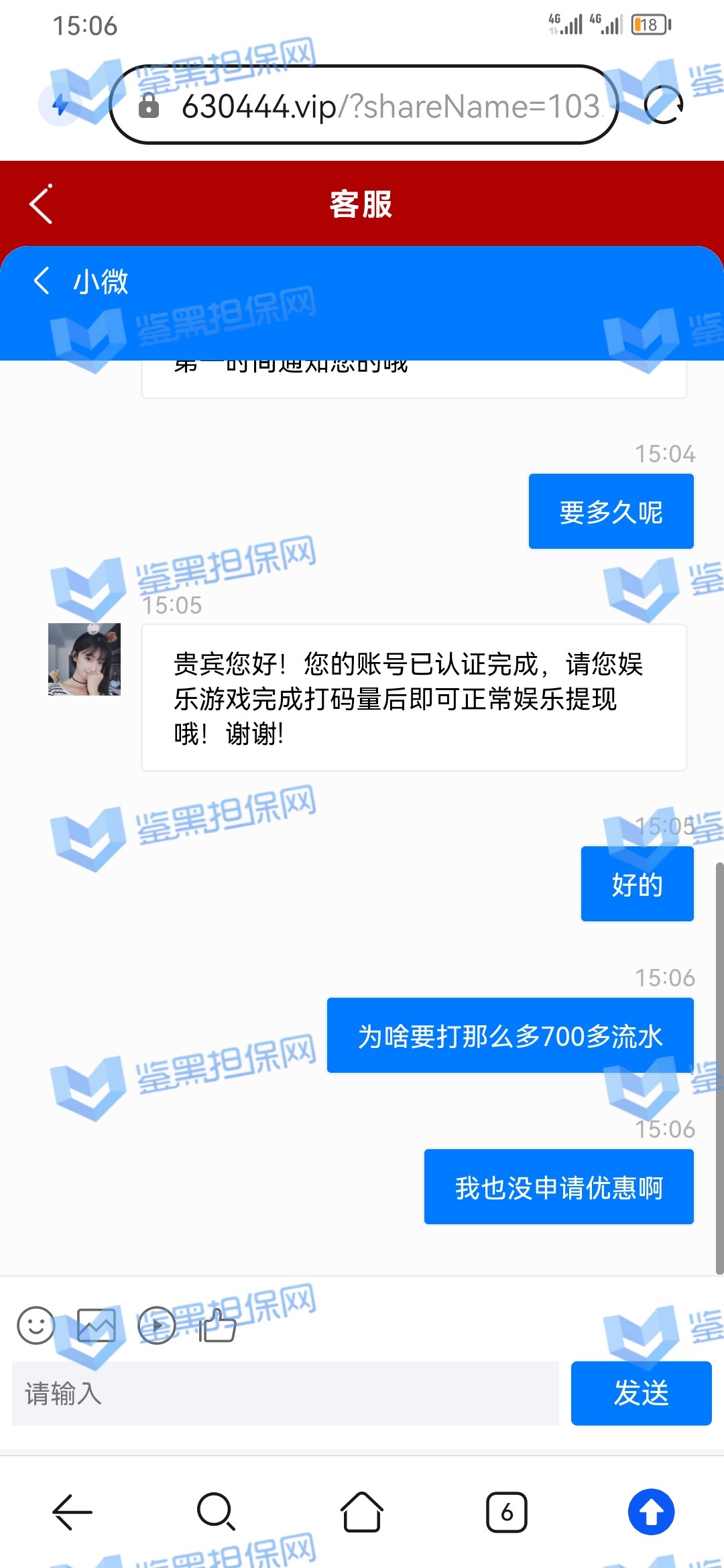Focus the 请输入 message field
Image resolution: width=724 pixels, height=1568 pixels.
coord(286,1393)
